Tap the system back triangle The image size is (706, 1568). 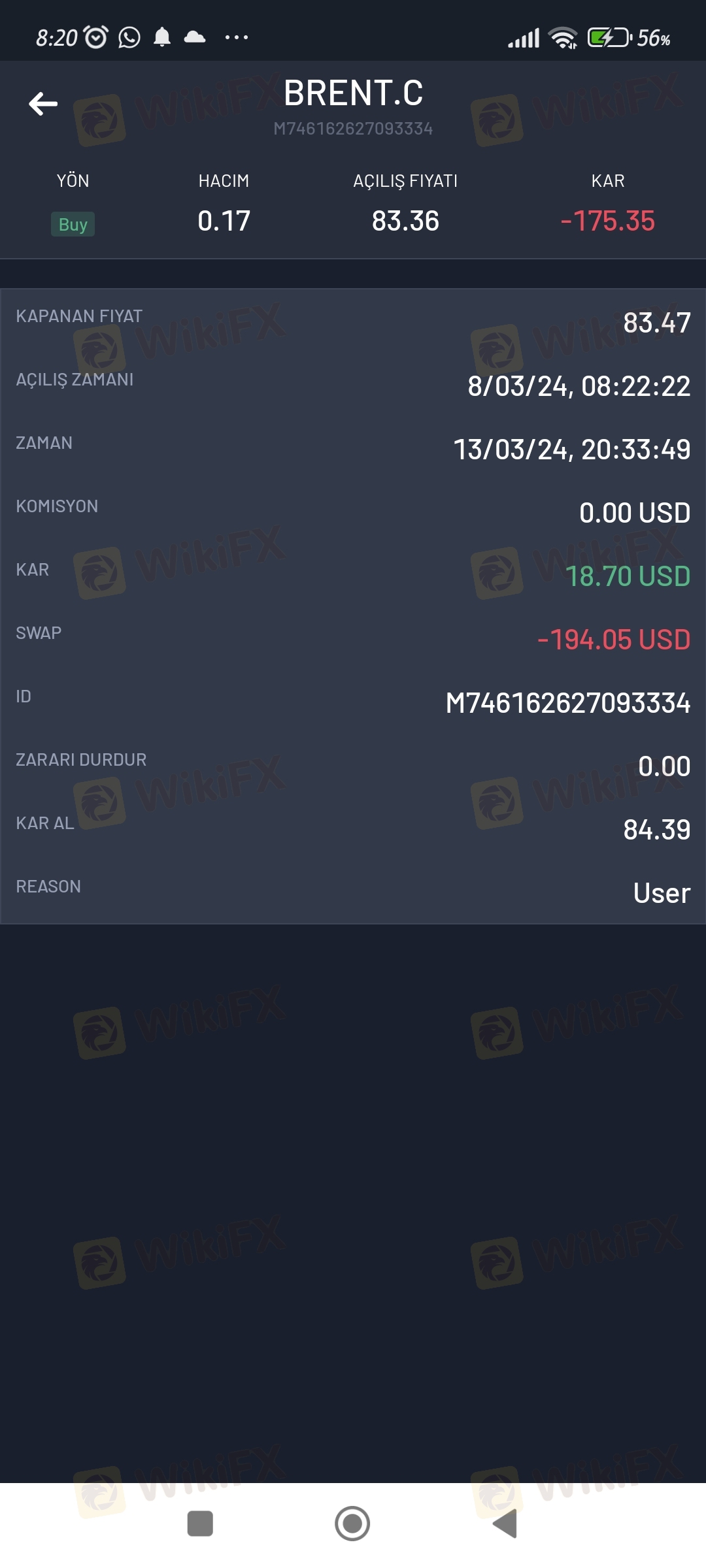coord(505,1524)
